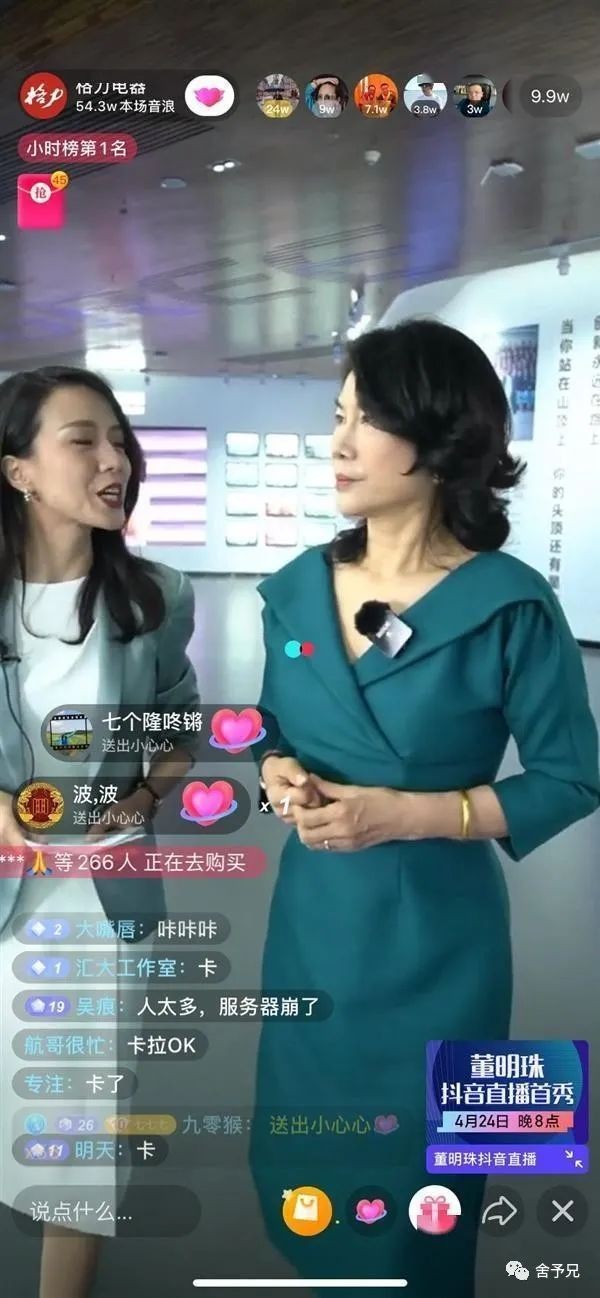The height and width of the screenshot is (1298, 600).
Task: Open the 董明珠抖音直播首秀 banner
Action: [507, 1104]
